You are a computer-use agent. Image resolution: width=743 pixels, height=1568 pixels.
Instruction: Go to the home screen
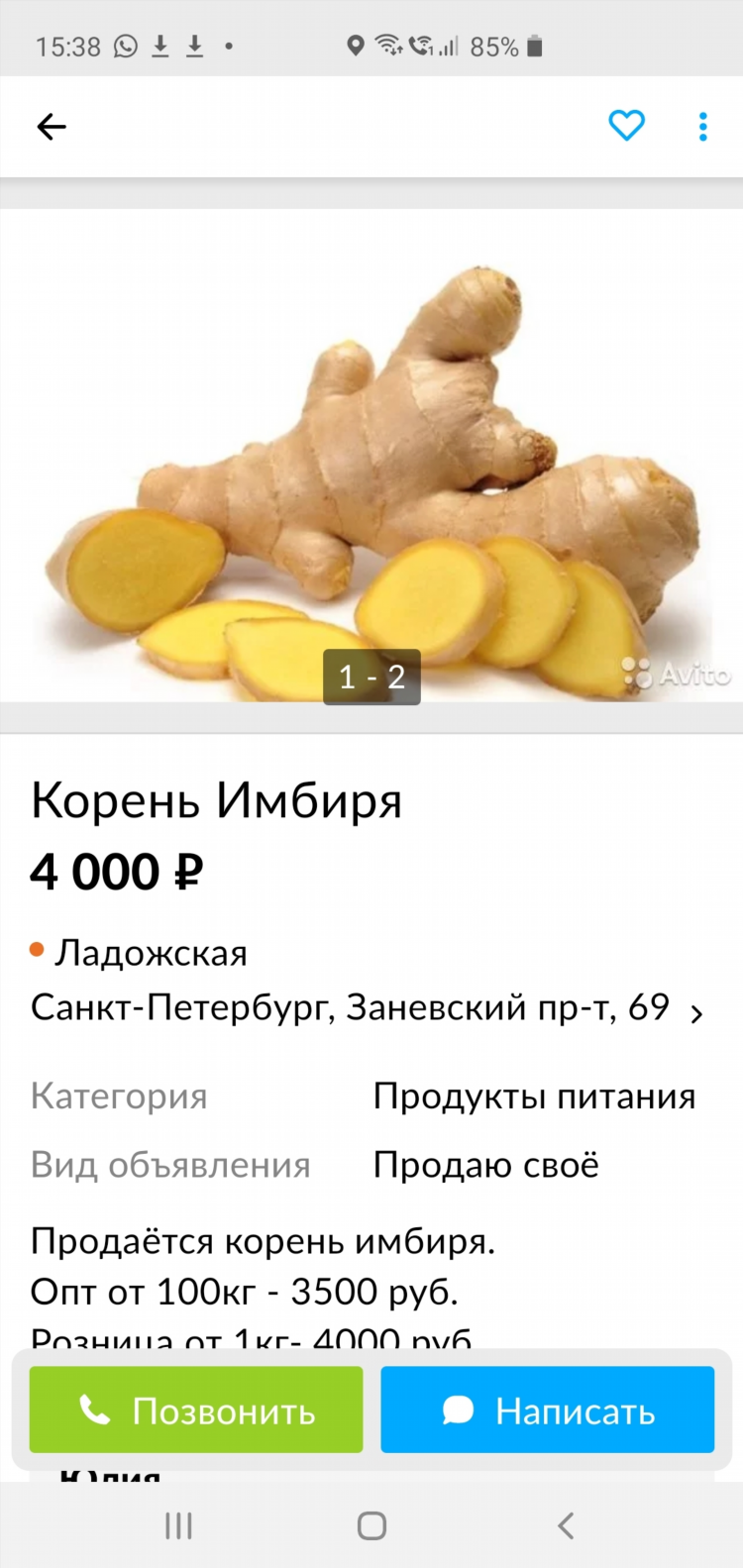coord(371,1525)
